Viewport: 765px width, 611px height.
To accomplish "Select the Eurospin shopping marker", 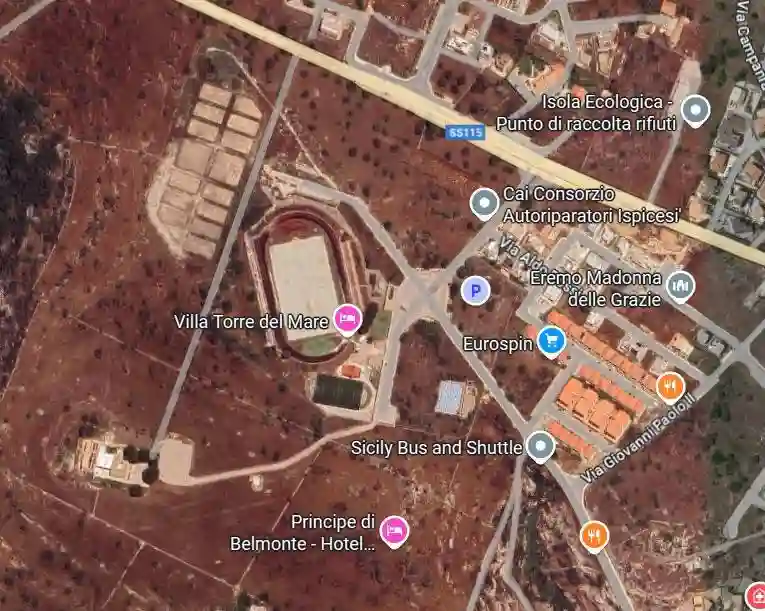I will click(550, 343).
